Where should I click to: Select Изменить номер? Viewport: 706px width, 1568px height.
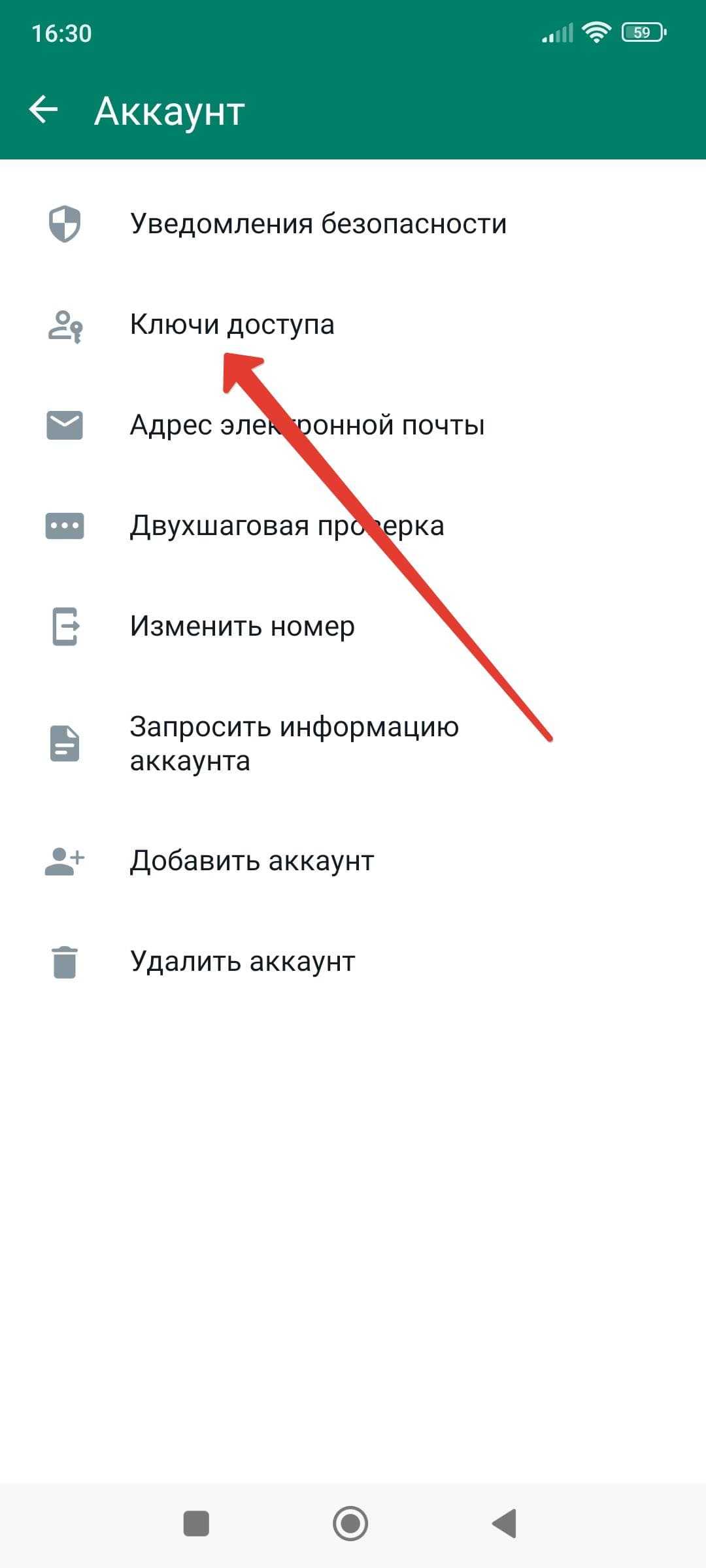[x=242, y=627]
